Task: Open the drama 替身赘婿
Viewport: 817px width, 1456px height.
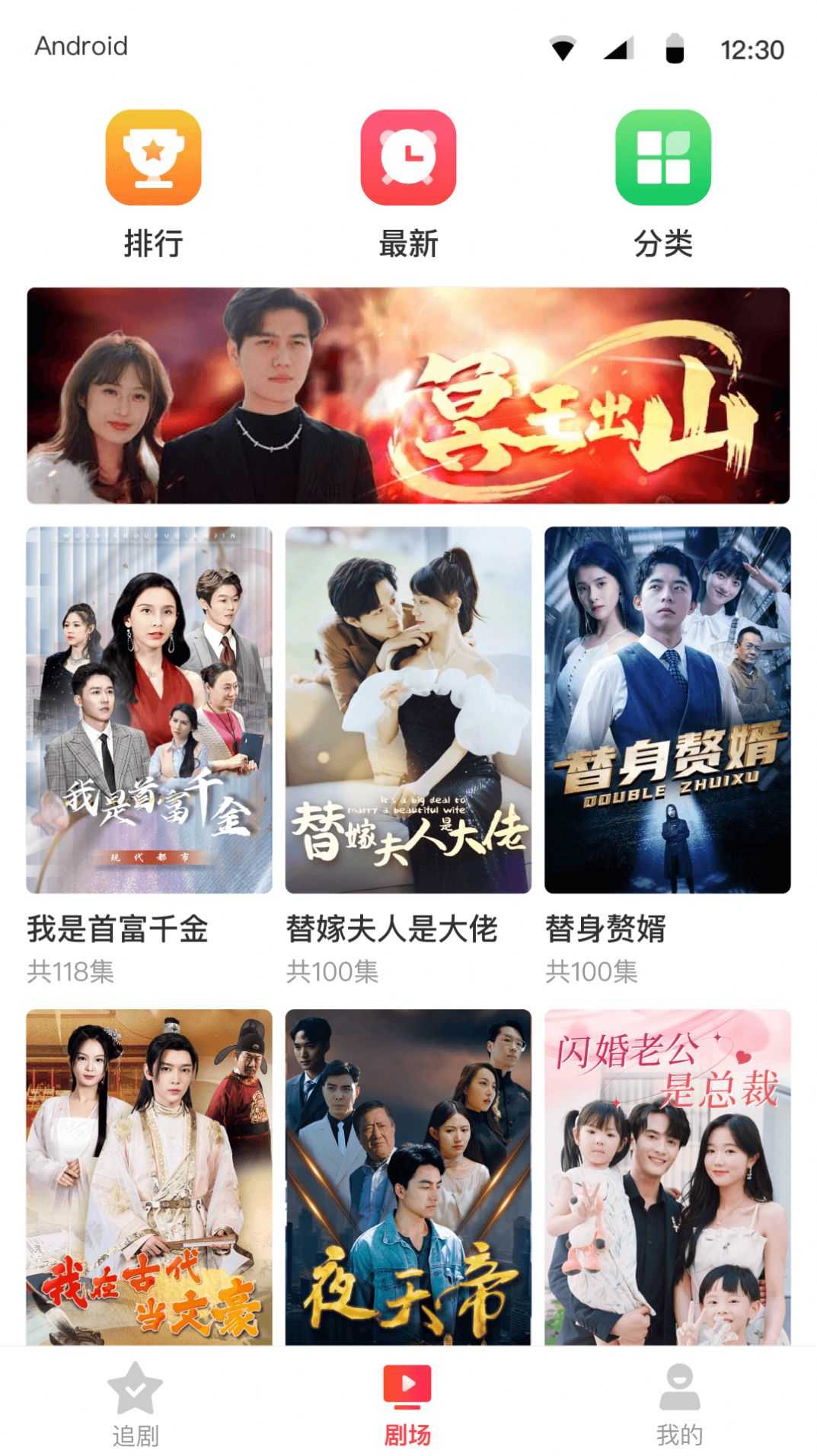Action: click(x=667, y=709)
